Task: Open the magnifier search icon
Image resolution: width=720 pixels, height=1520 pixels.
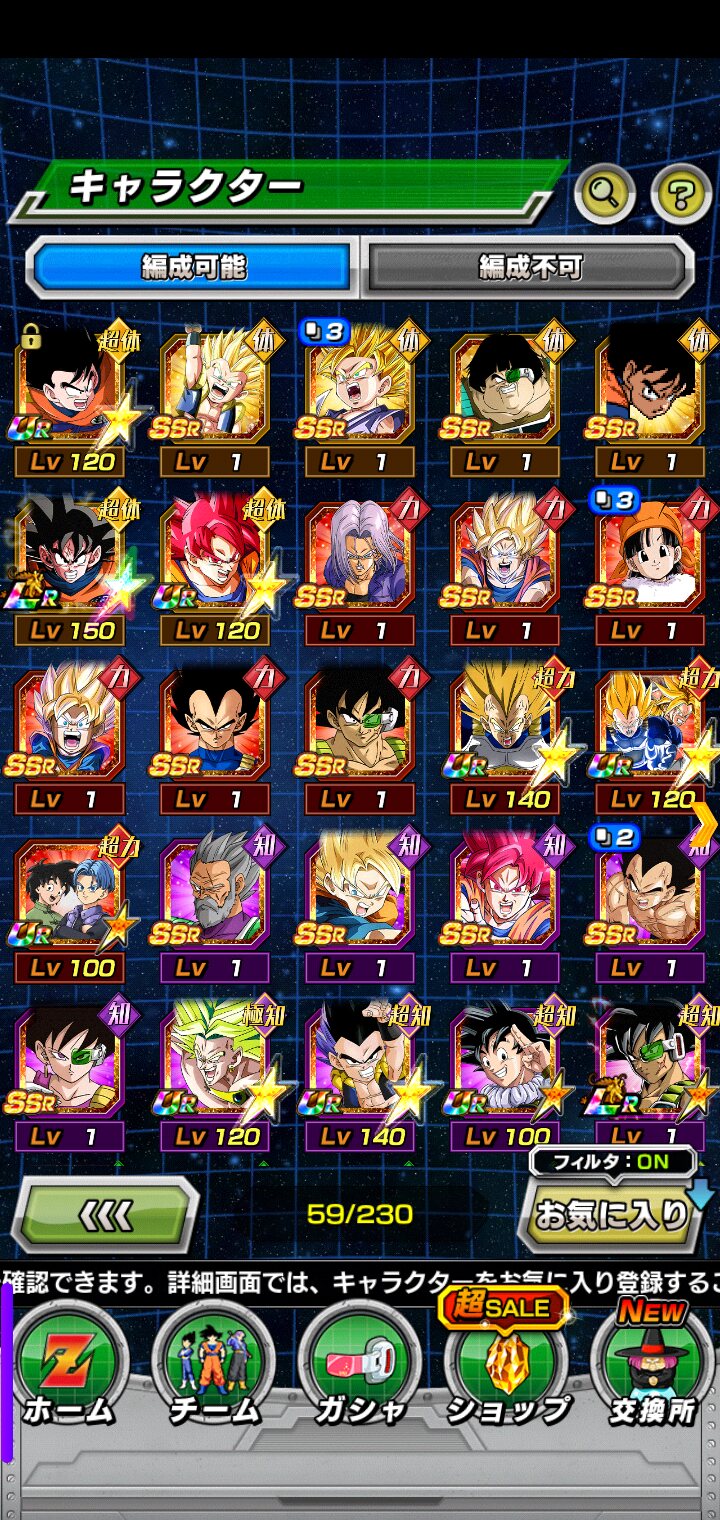Action: 604,192
